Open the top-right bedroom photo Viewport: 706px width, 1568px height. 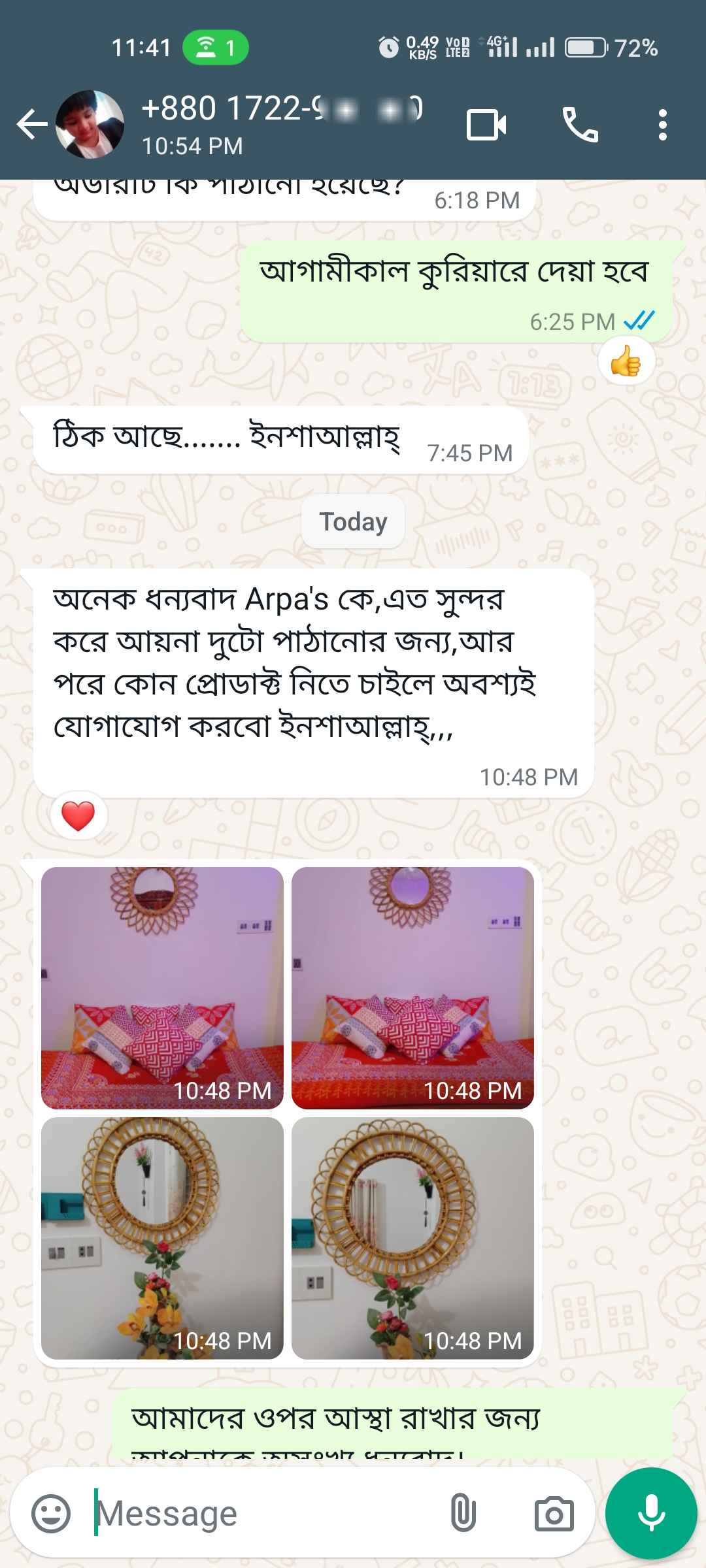(412, 988)
